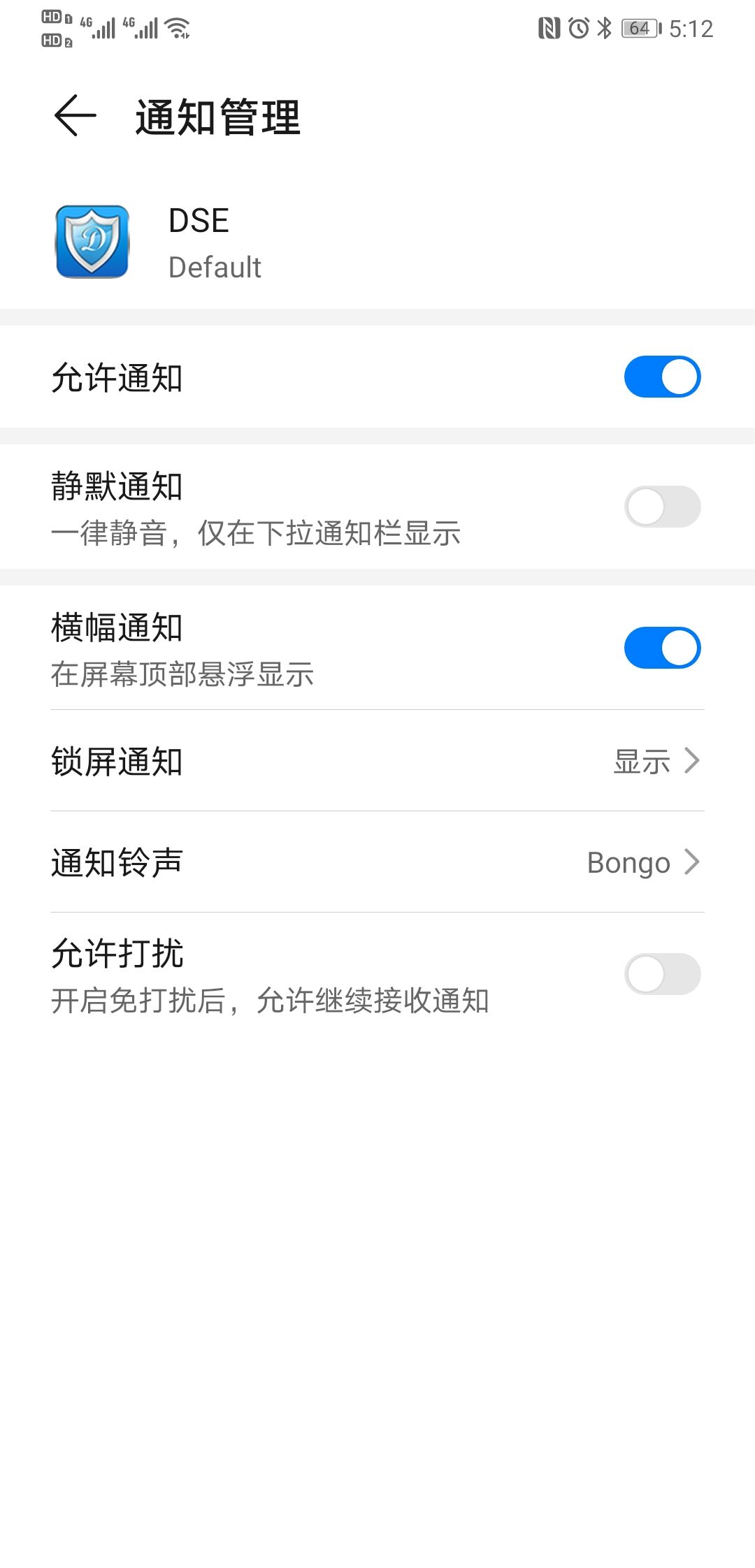Turn off the 允许通知 switch

coord(662,377)
